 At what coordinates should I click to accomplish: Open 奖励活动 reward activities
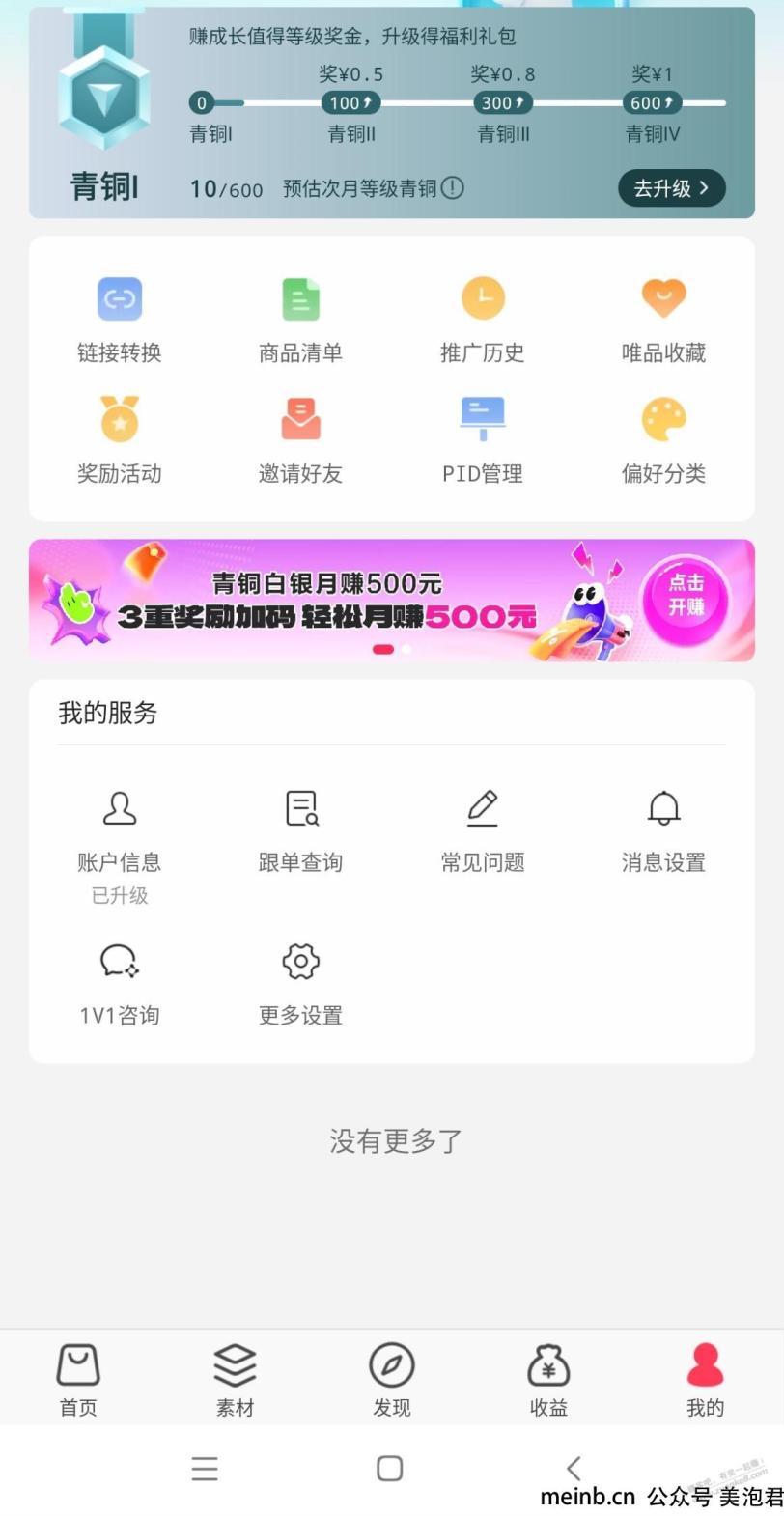[120, 441]
